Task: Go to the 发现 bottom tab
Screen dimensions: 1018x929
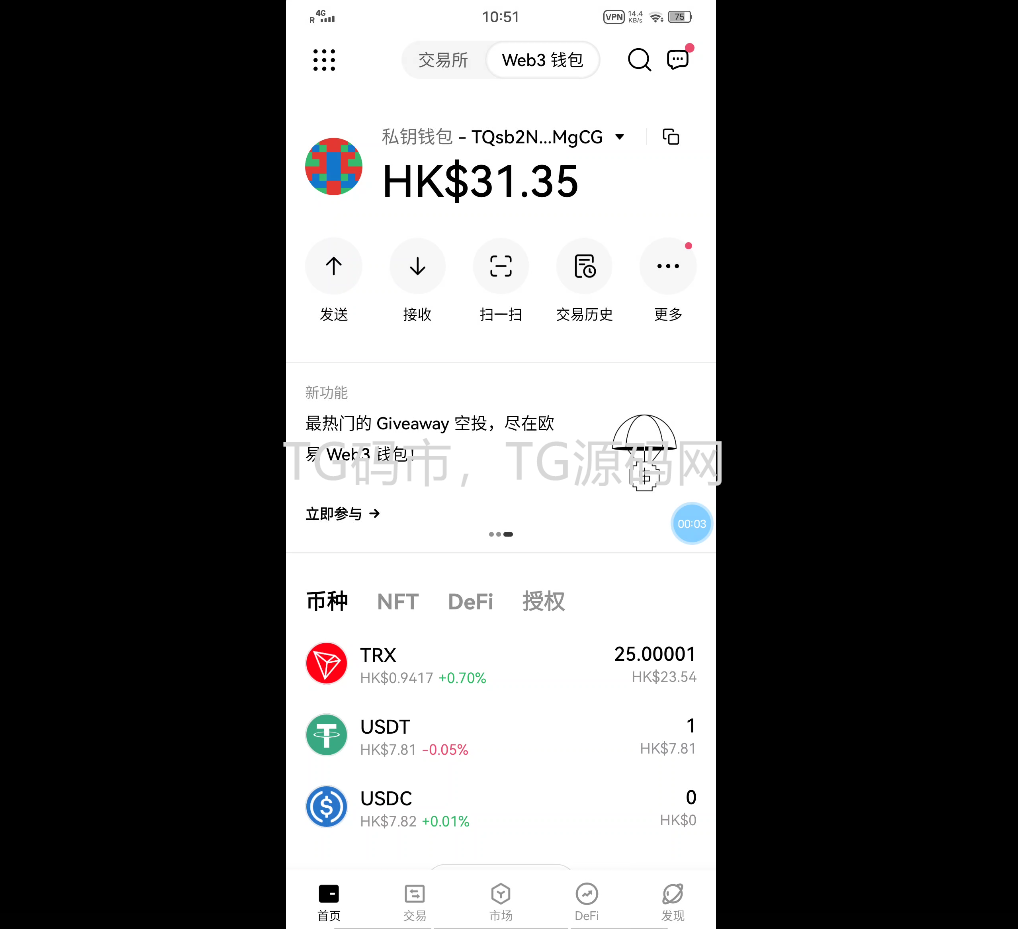Action: click(x=673, y=902)
